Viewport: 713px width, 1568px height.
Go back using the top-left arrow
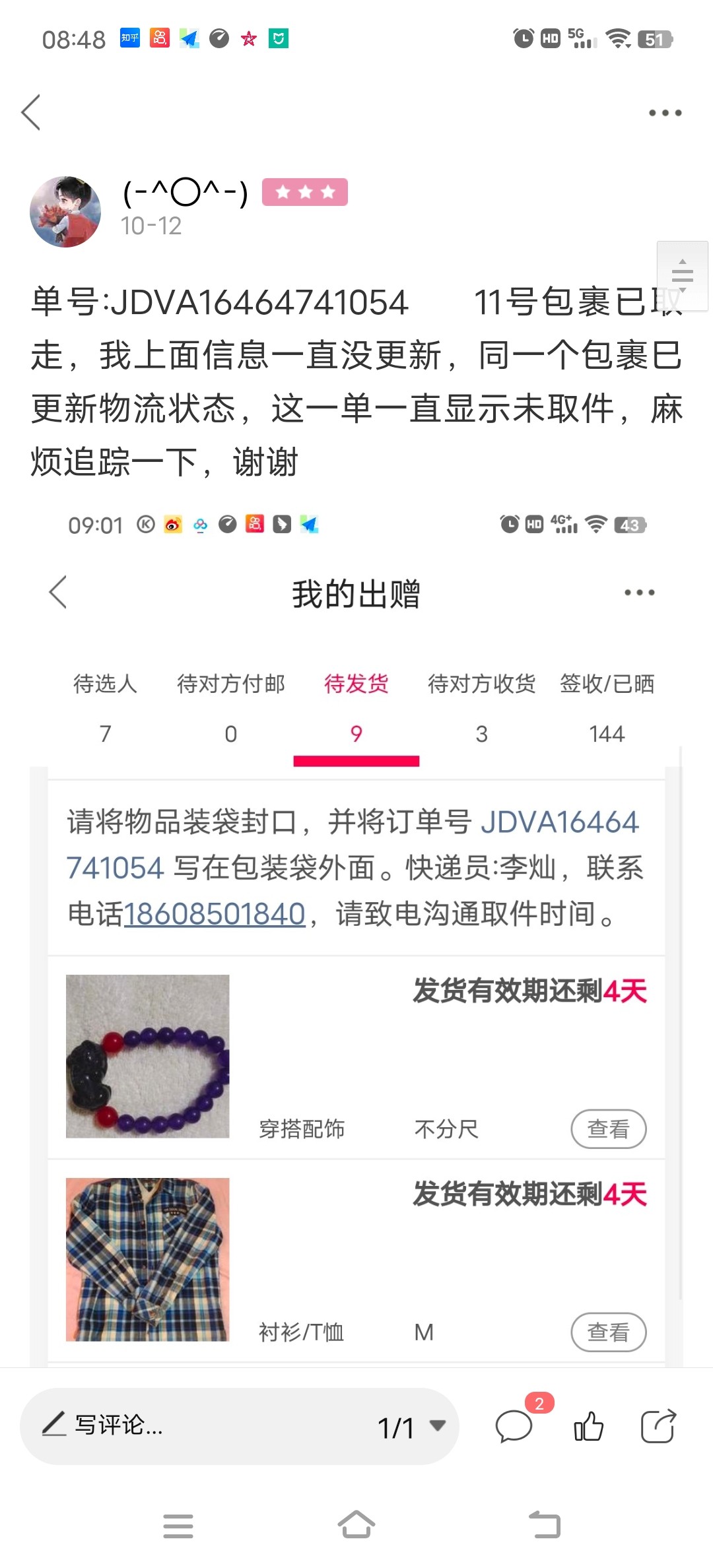(31, 112)
